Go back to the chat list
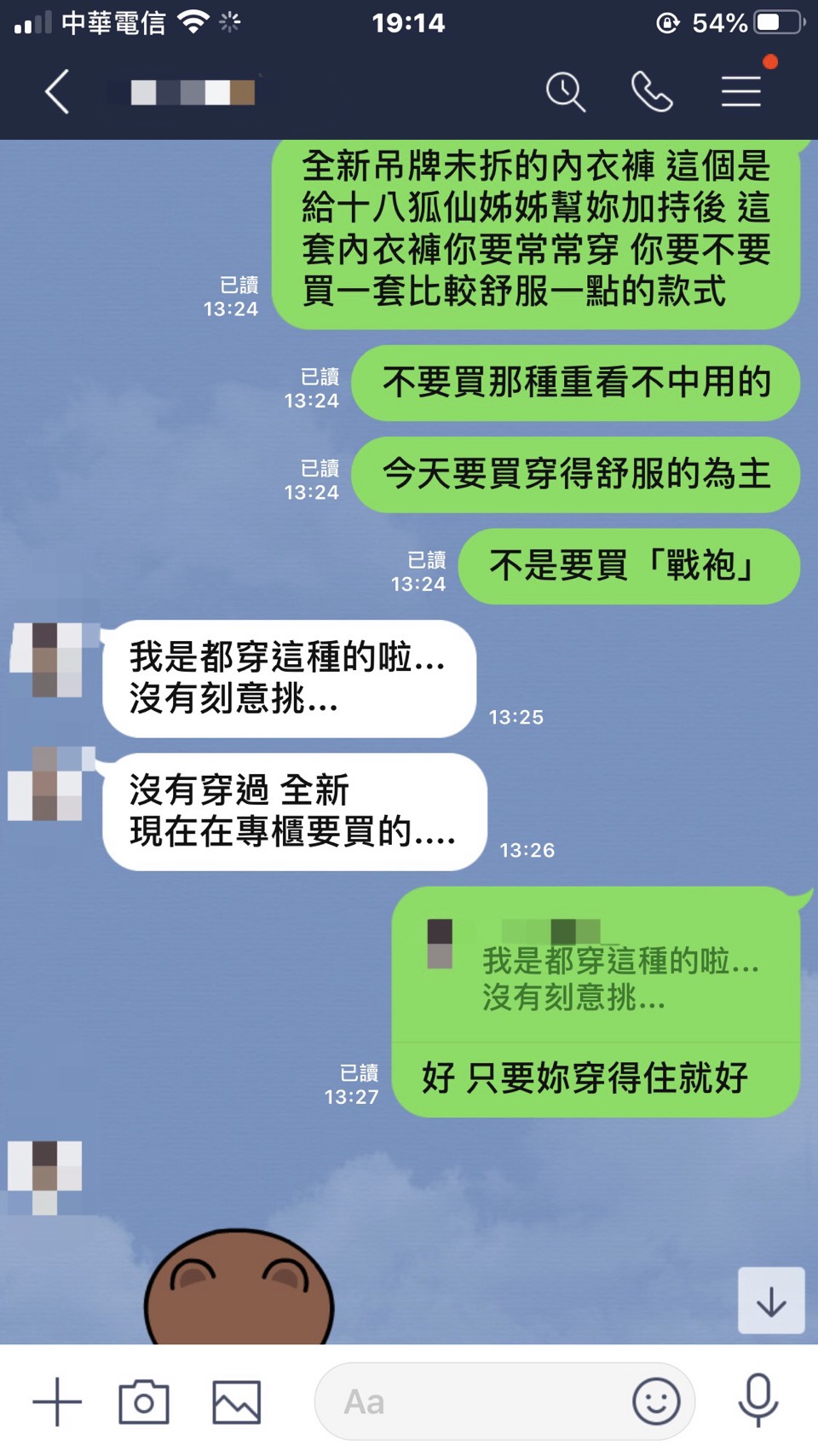 57,92
